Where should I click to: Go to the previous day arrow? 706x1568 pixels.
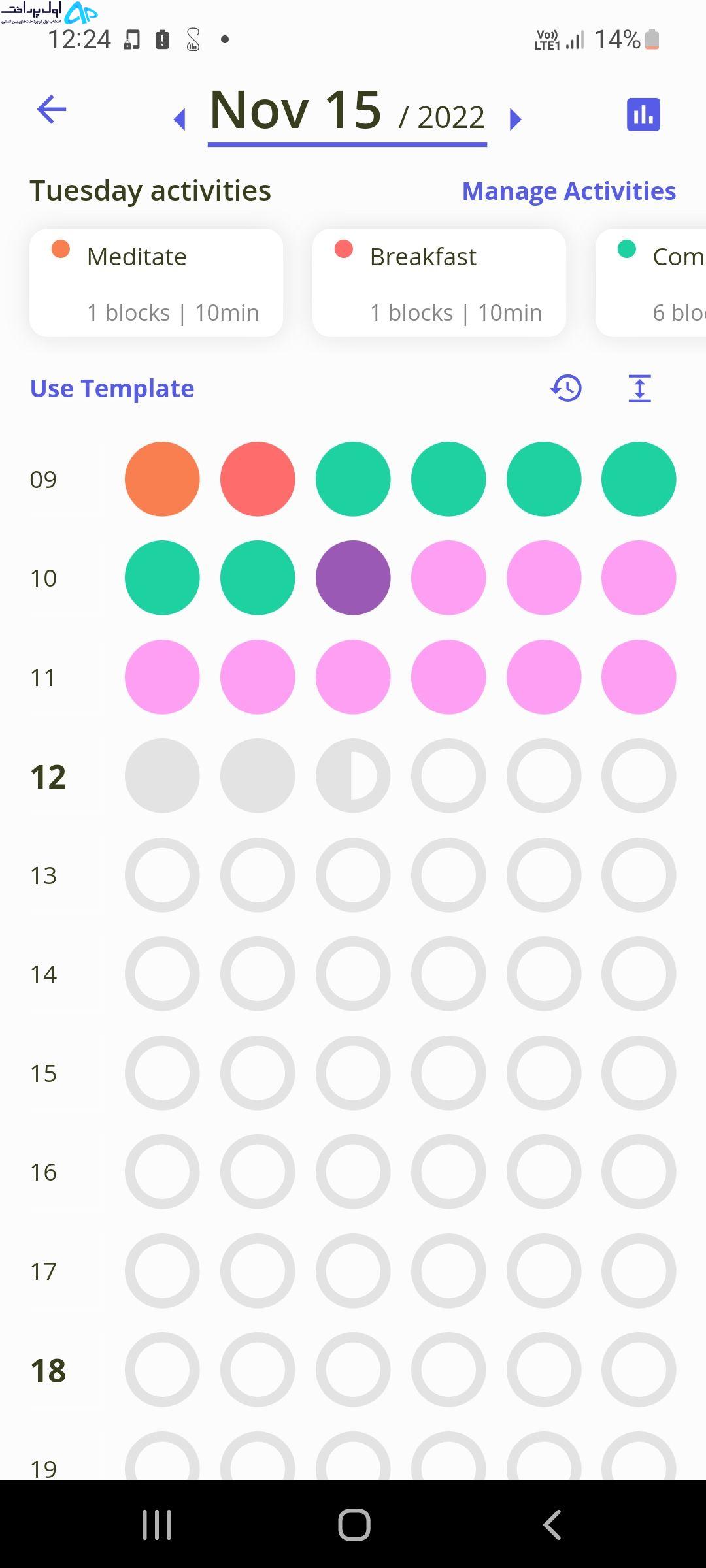180,119
